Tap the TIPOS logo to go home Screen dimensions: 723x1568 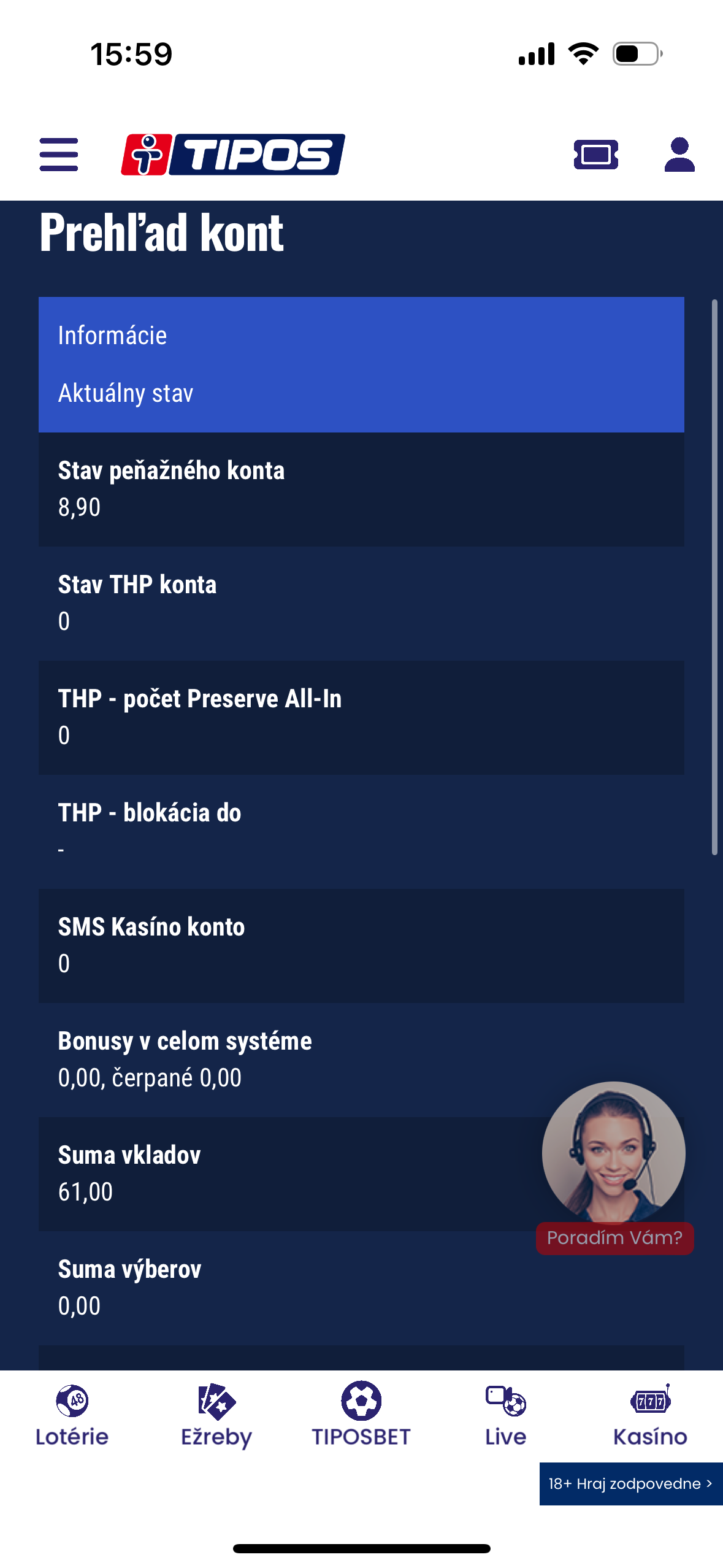233,154
